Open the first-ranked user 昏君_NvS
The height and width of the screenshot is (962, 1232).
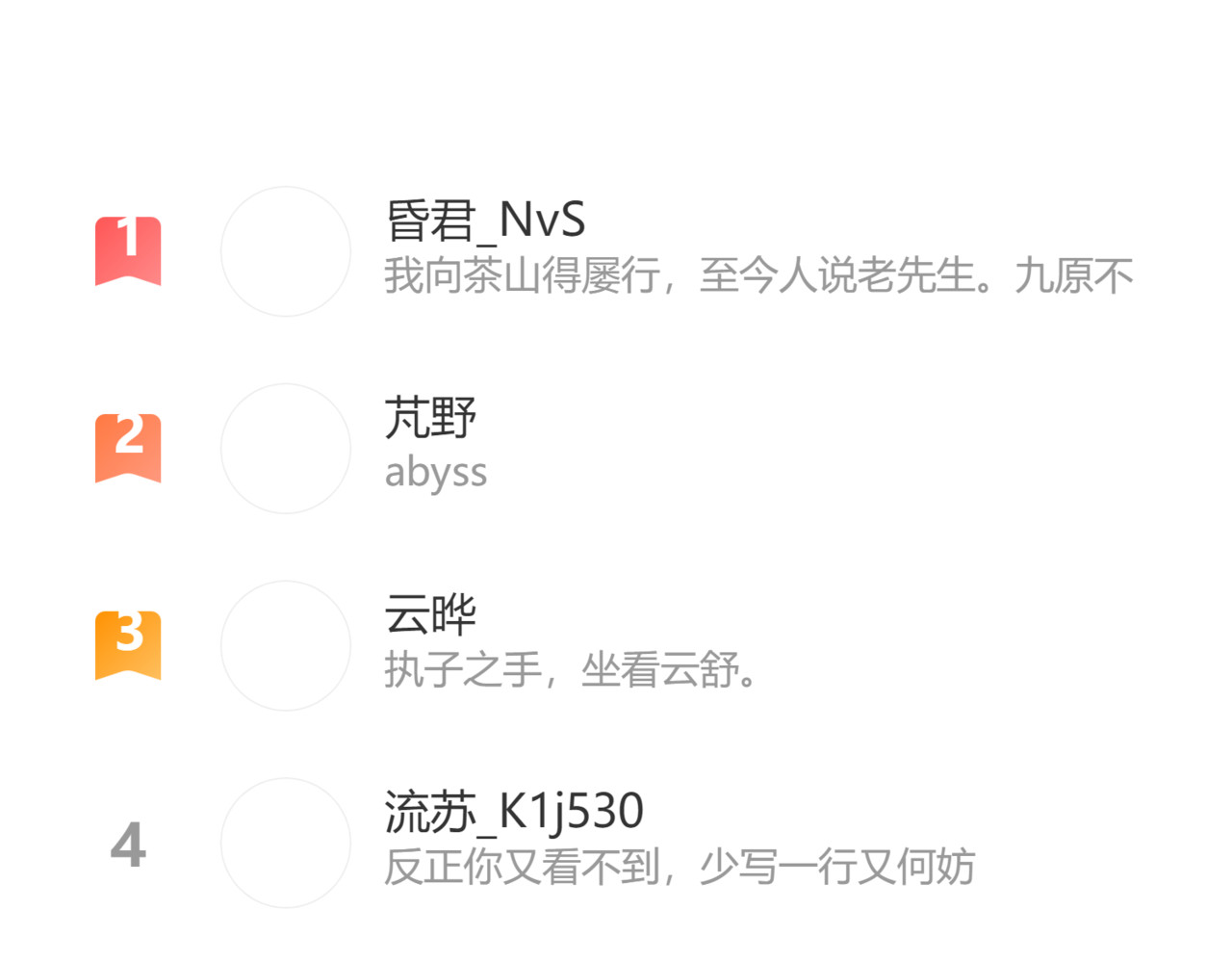point(616,251)
